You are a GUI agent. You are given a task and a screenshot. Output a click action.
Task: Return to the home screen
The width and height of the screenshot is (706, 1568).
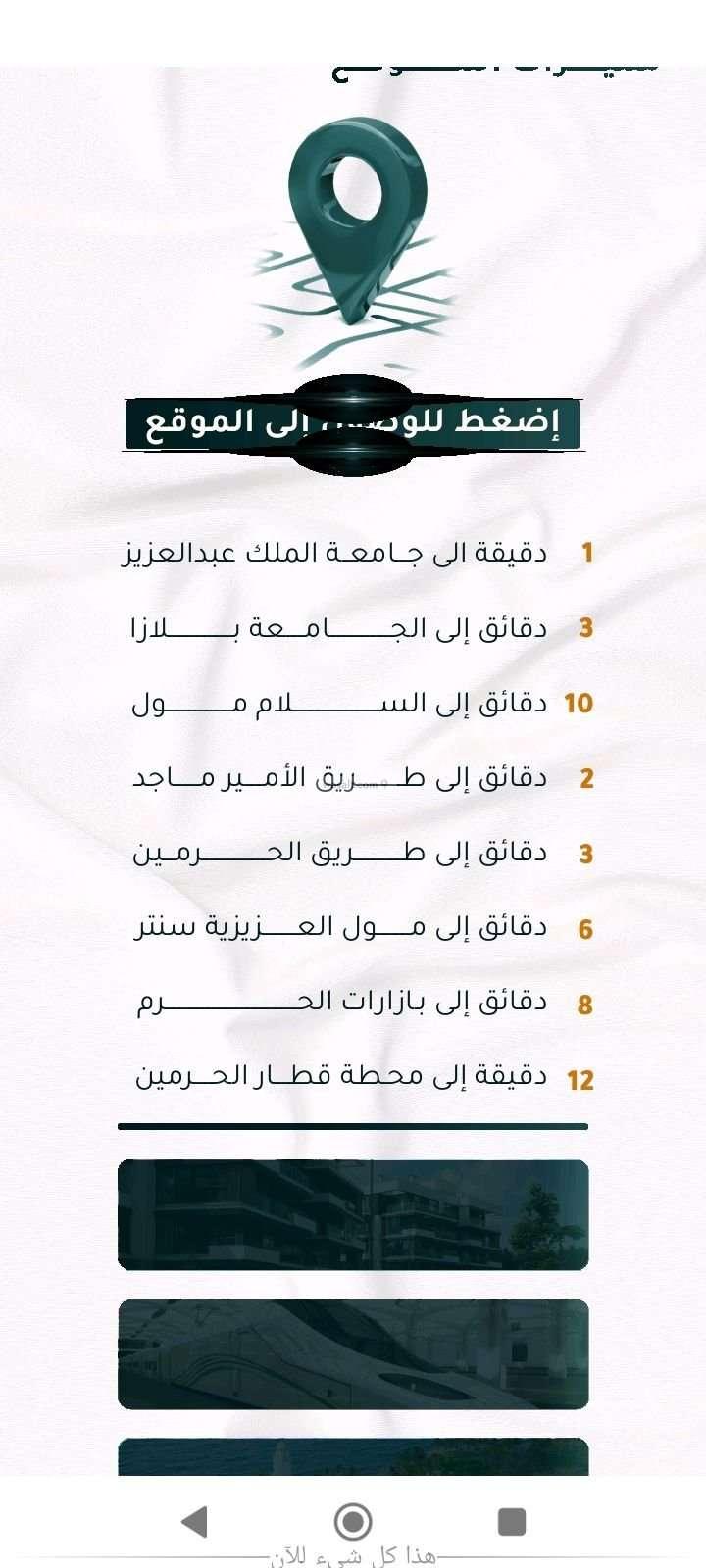[353, 1521]
